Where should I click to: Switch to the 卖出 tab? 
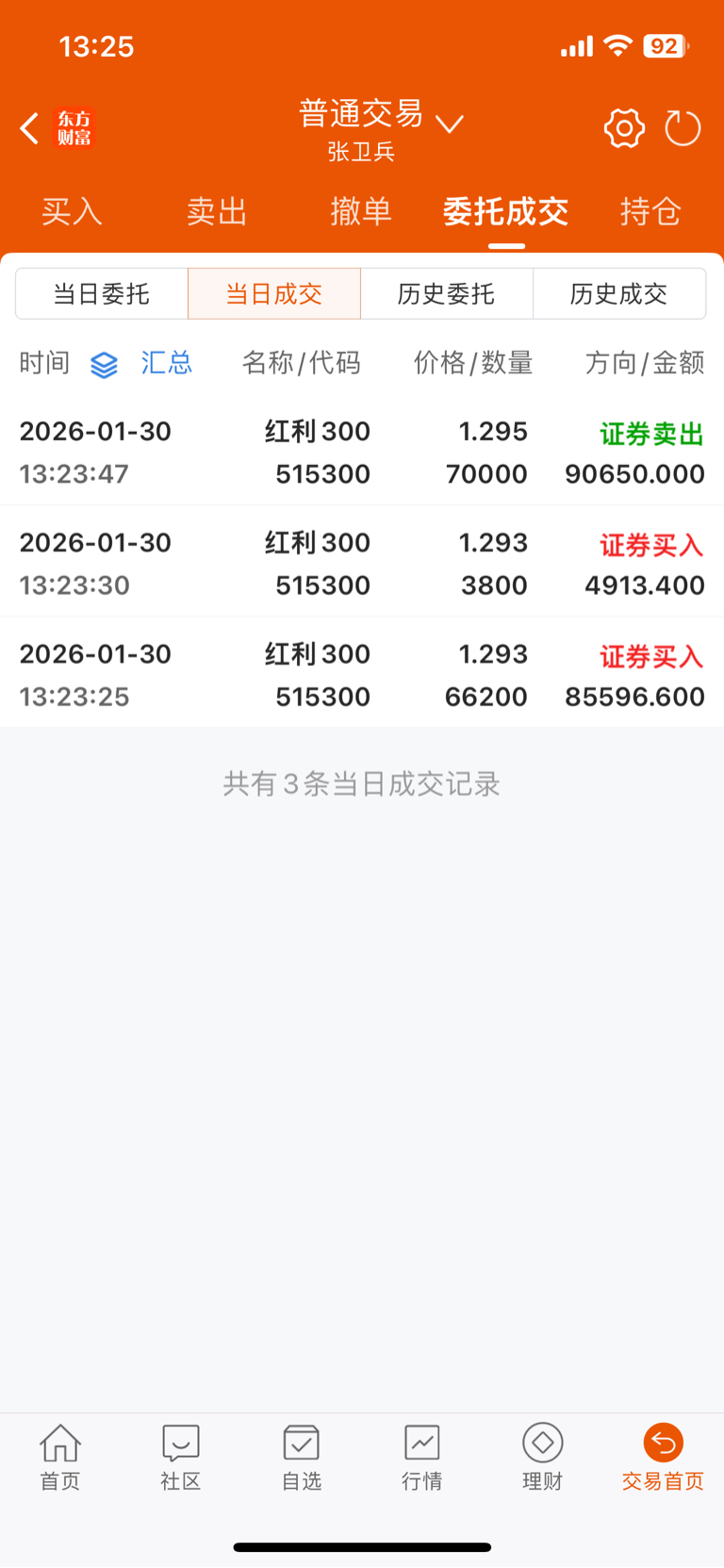click(217, 211)
